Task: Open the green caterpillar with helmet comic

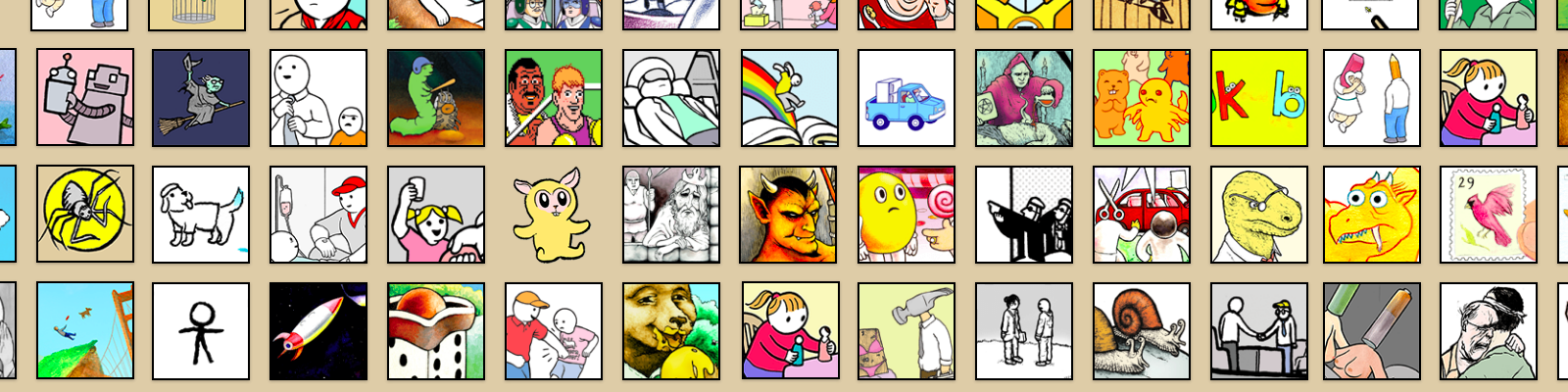Action: [436, 98]
